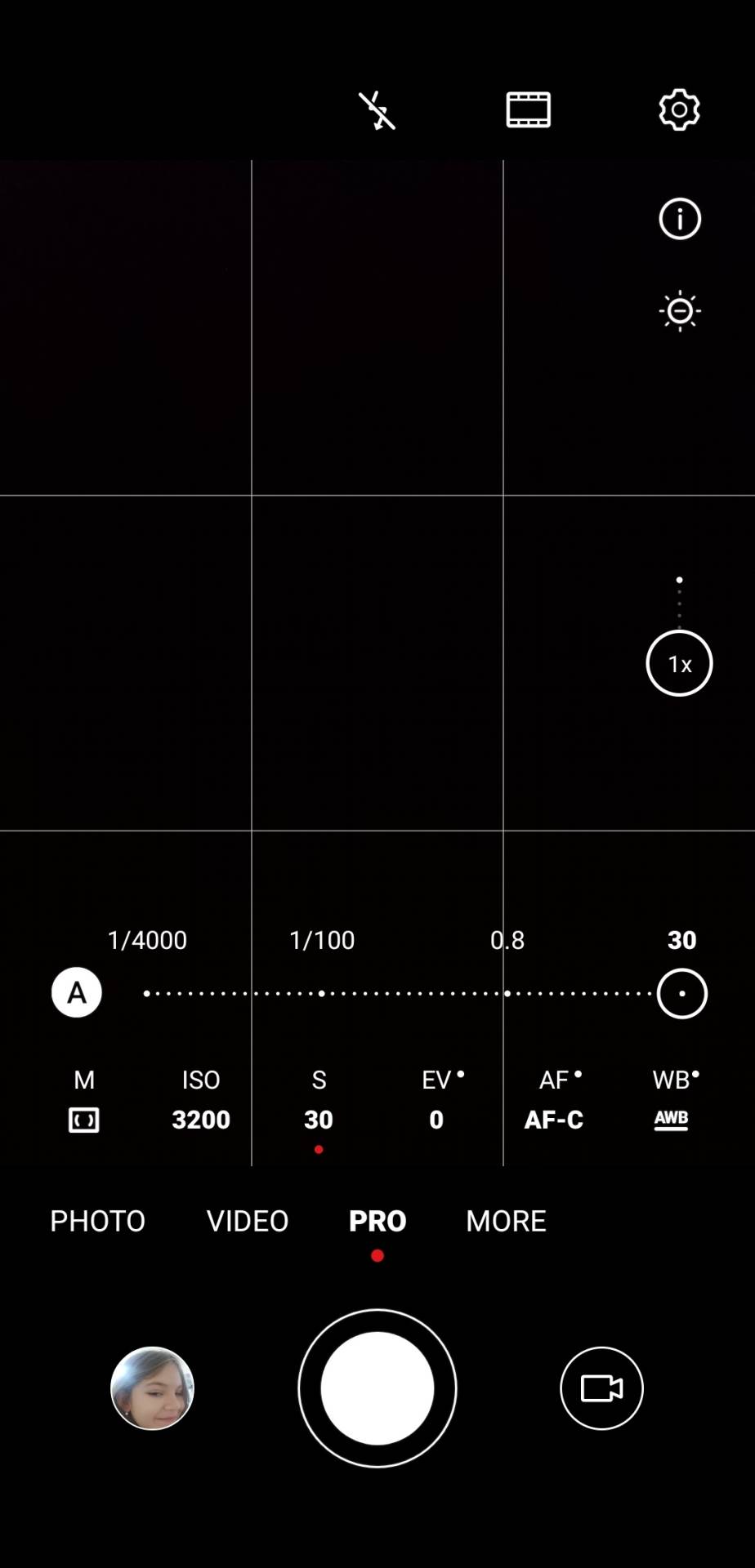Open camera settings gear
Screen dimensions: 755x1568
click(679, 110)
